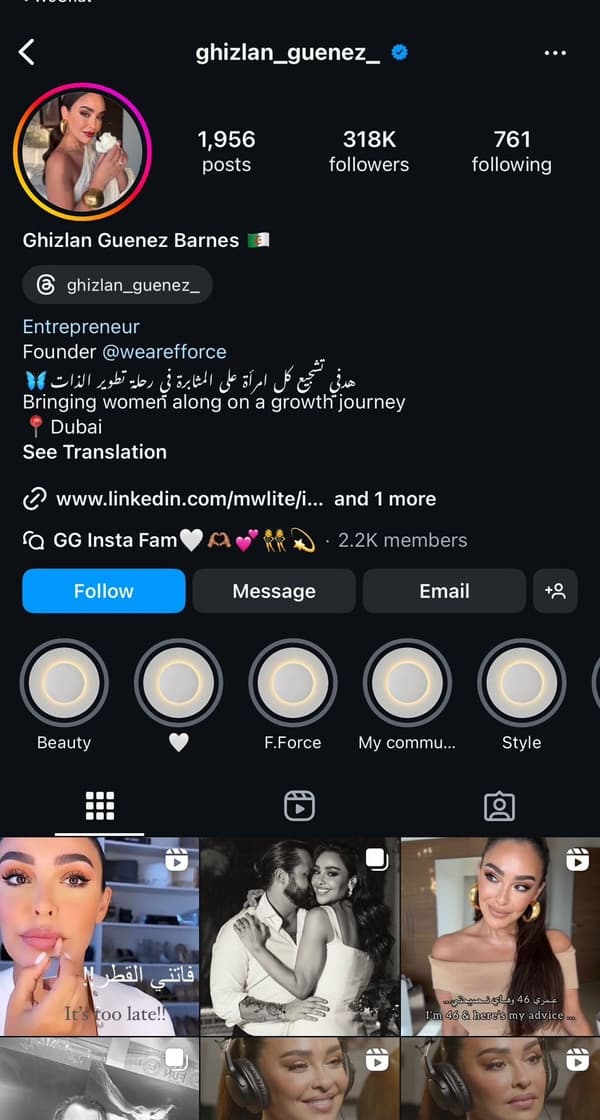Open the F.Force story highlight
The width and height of the screenshot is (600, 1120).
(x=293, y=683)
